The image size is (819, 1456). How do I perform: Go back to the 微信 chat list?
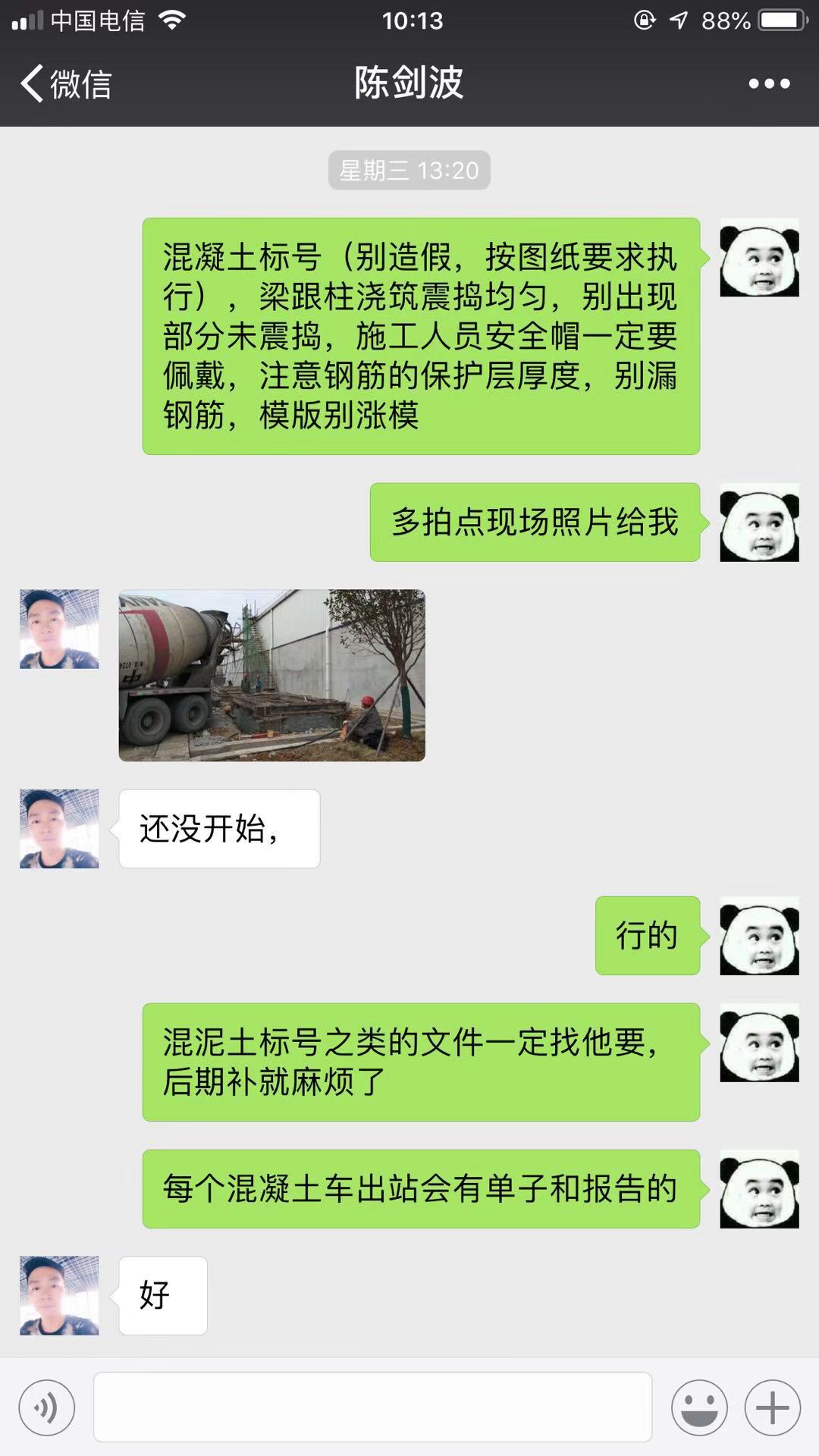tap(67, 83)
